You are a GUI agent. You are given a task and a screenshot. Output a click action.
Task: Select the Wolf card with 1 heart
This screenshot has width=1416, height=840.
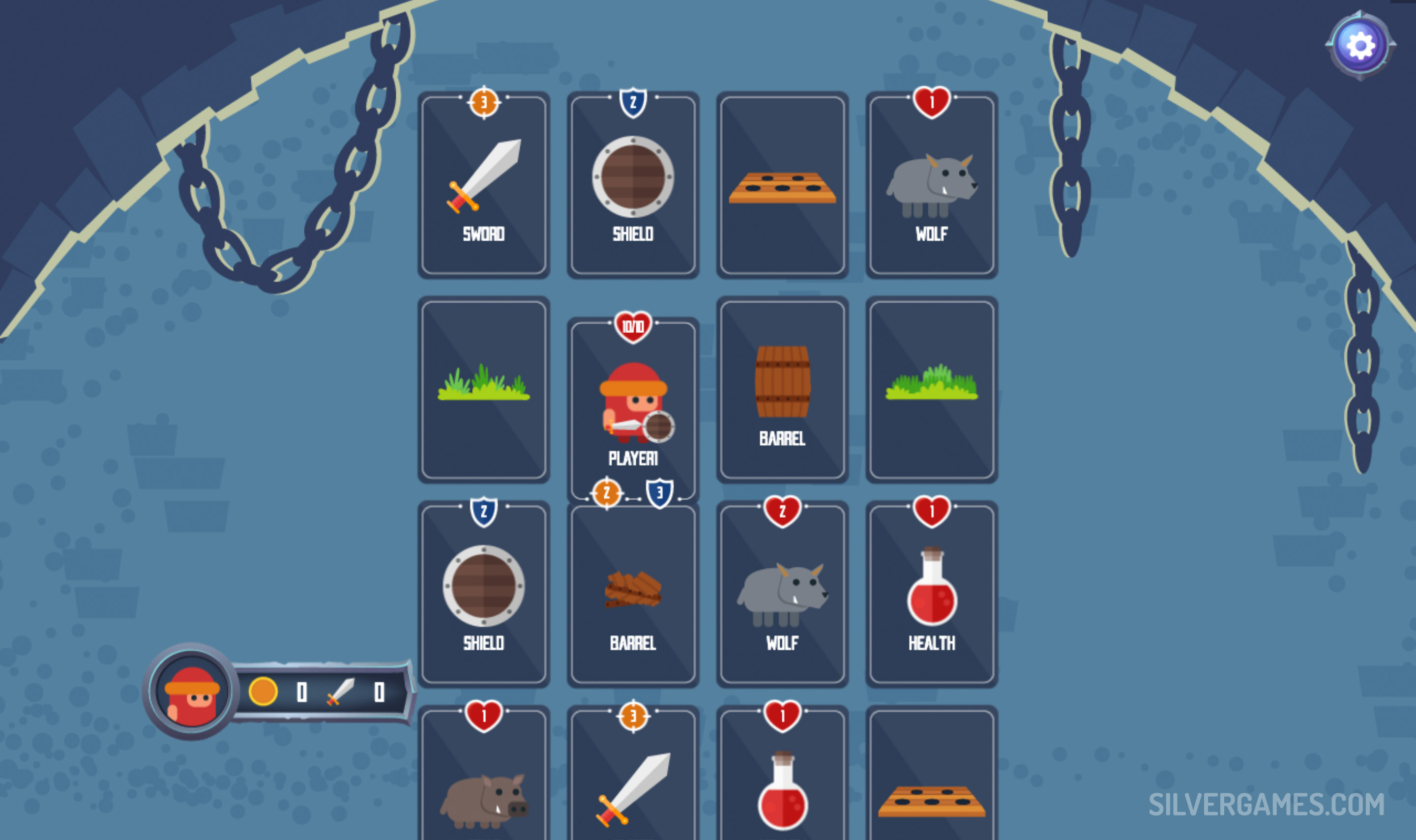(931, 185)
